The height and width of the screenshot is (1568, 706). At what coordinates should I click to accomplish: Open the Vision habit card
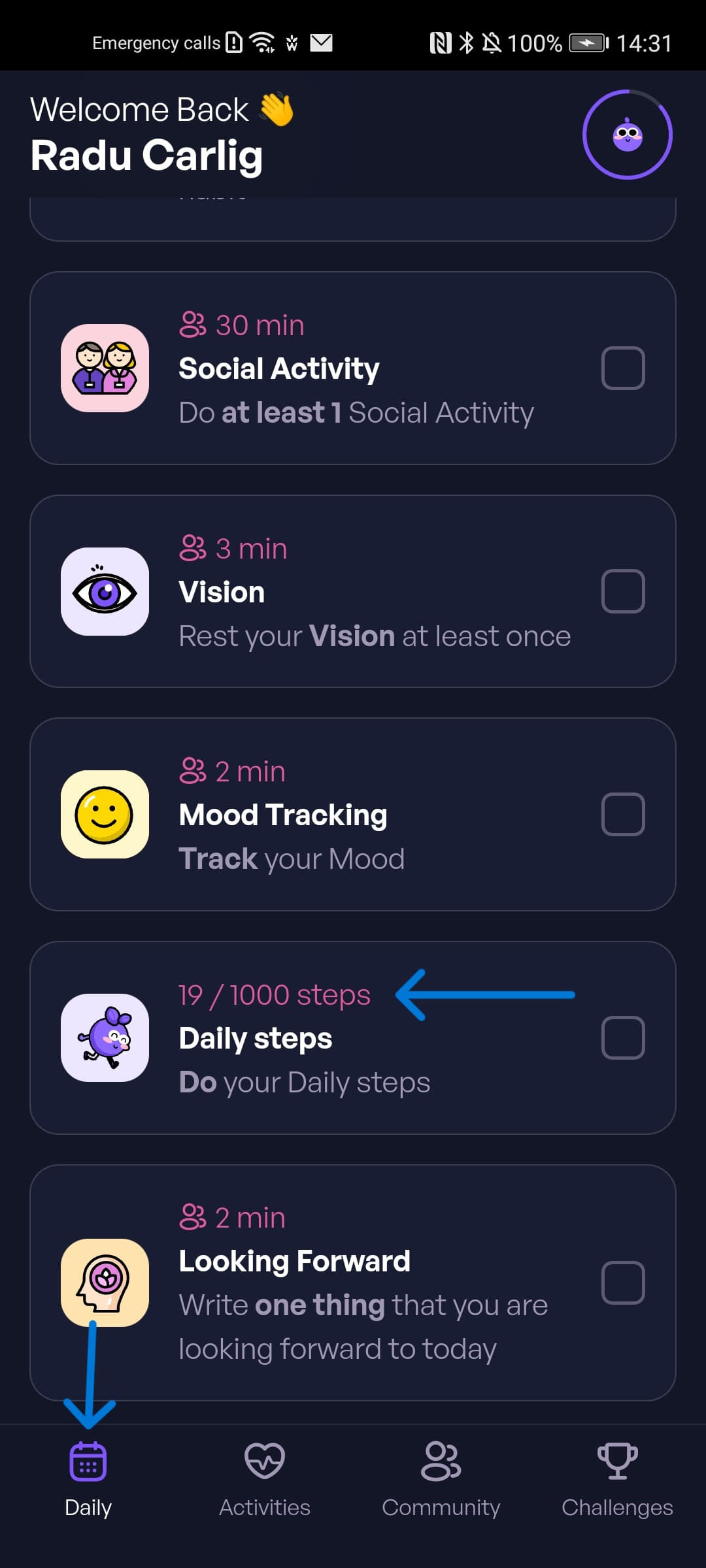pyautogui.click(x=353, y=591)
